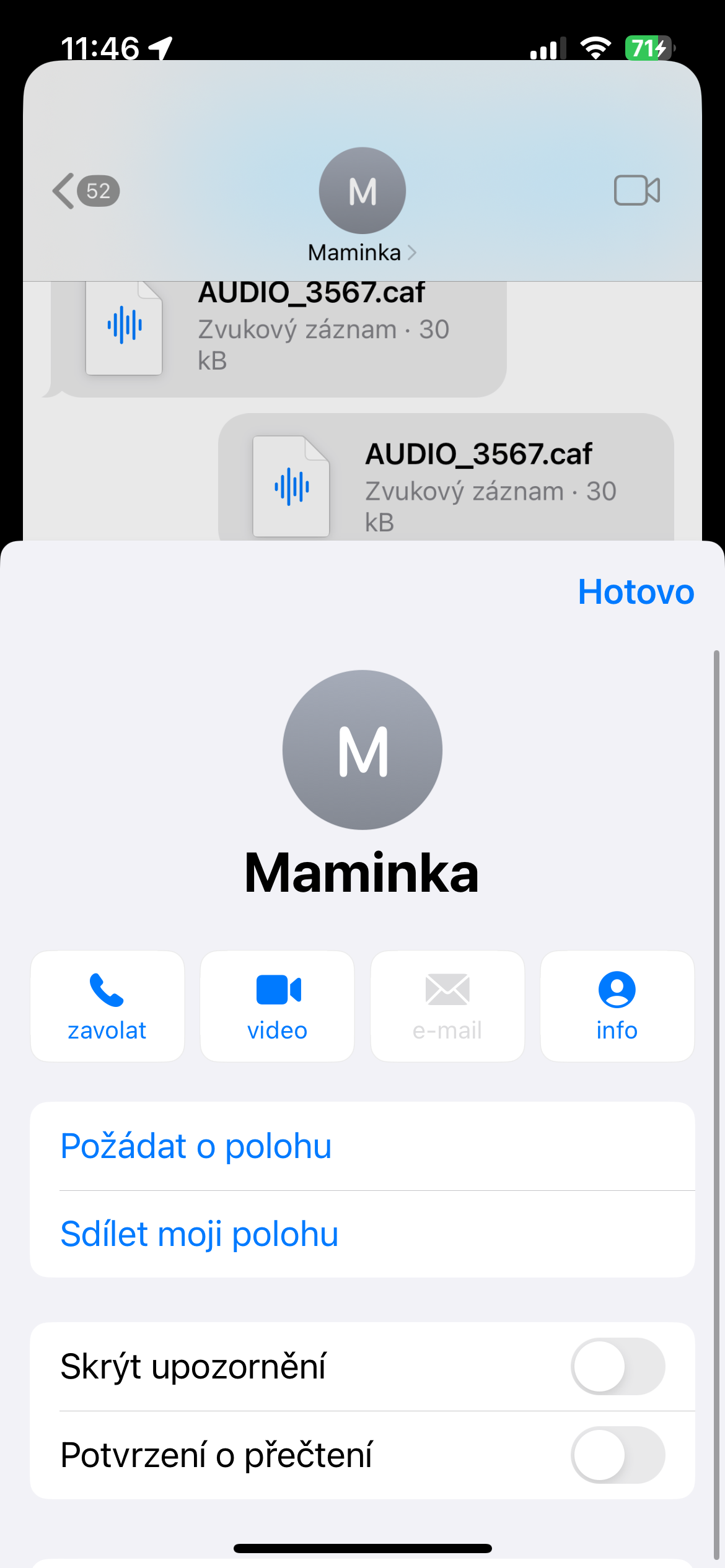Call Maminka with the zavolat button

[107, 1006]
